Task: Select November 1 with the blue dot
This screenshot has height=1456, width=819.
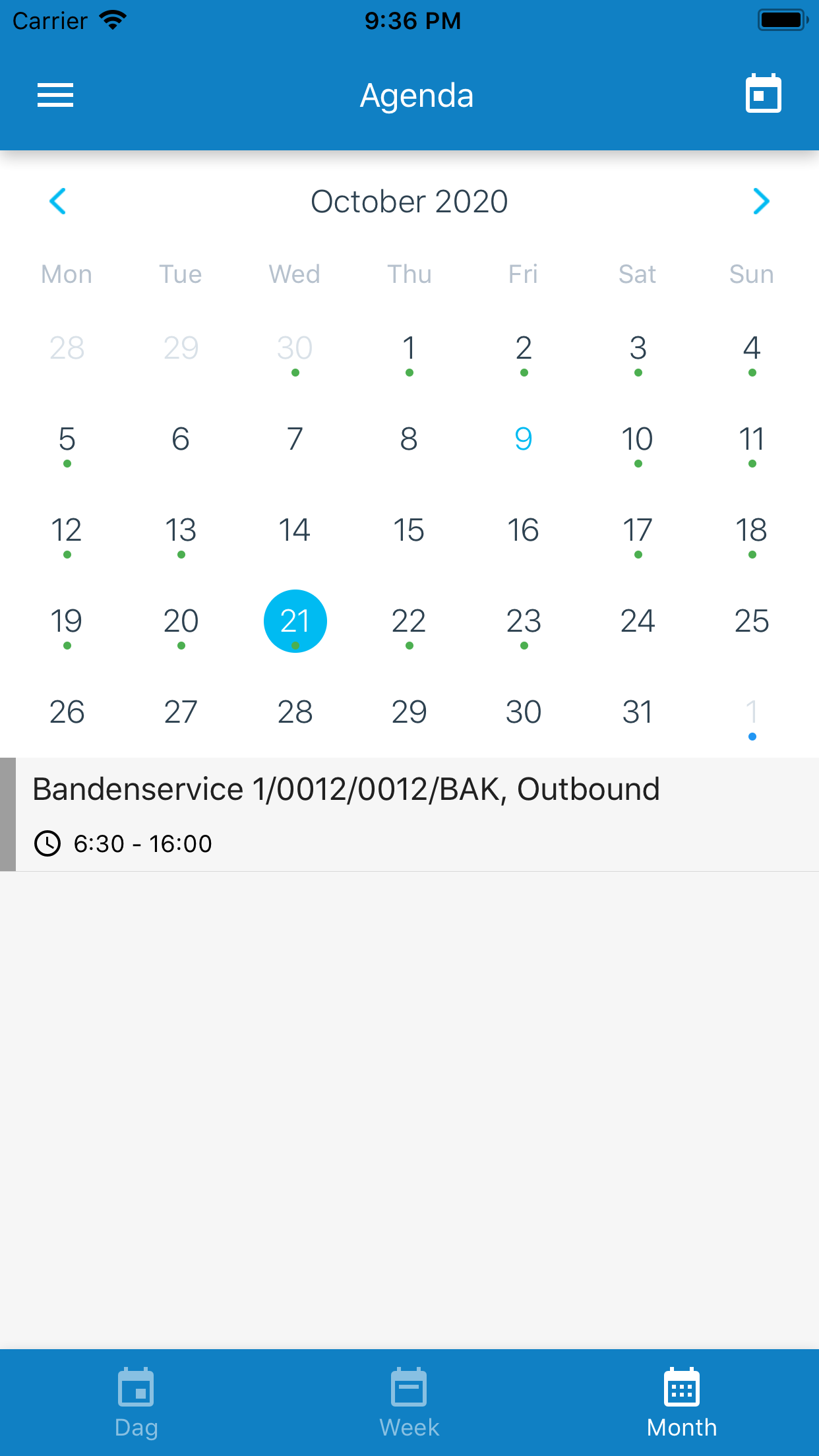Action: click(x=751, y=712)
